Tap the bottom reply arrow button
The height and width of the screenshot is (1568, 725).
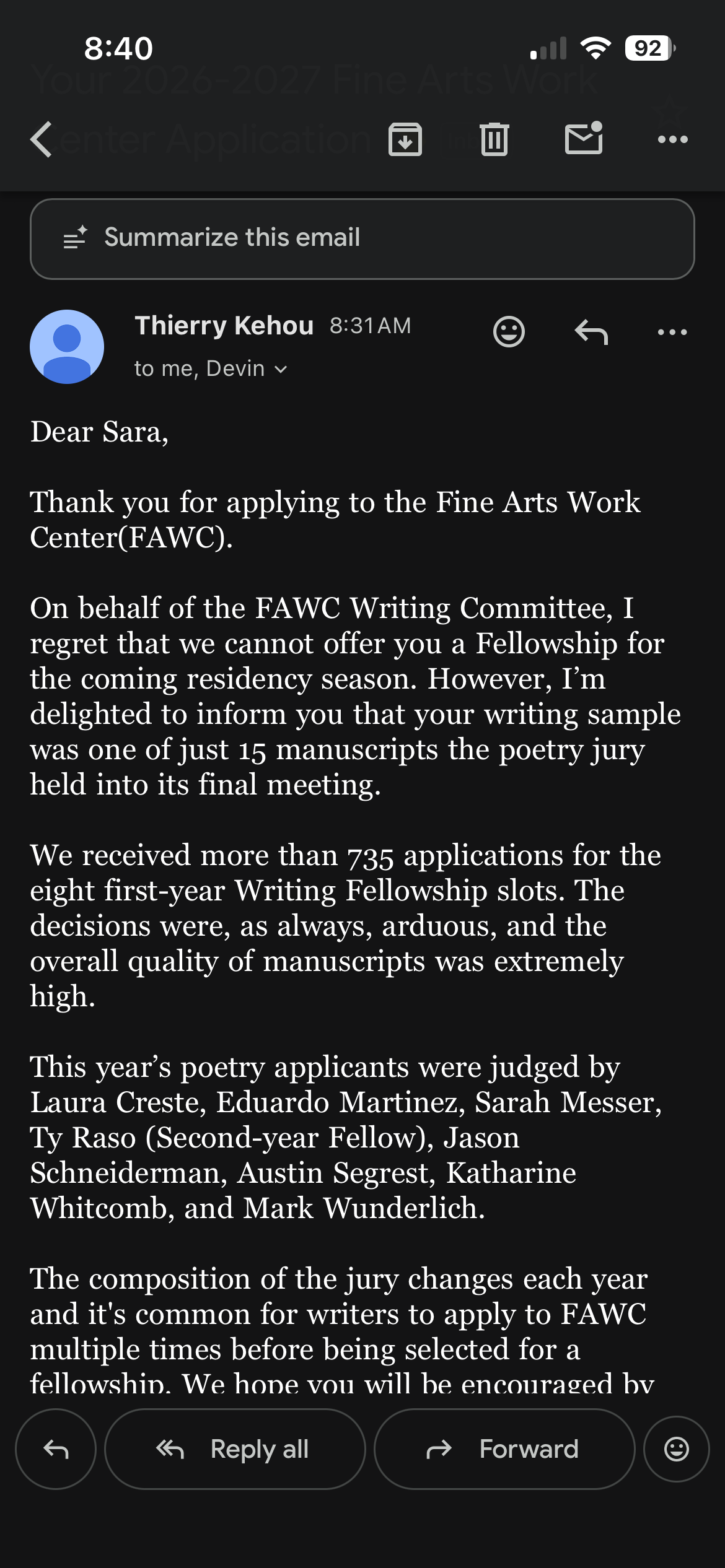56,1449
